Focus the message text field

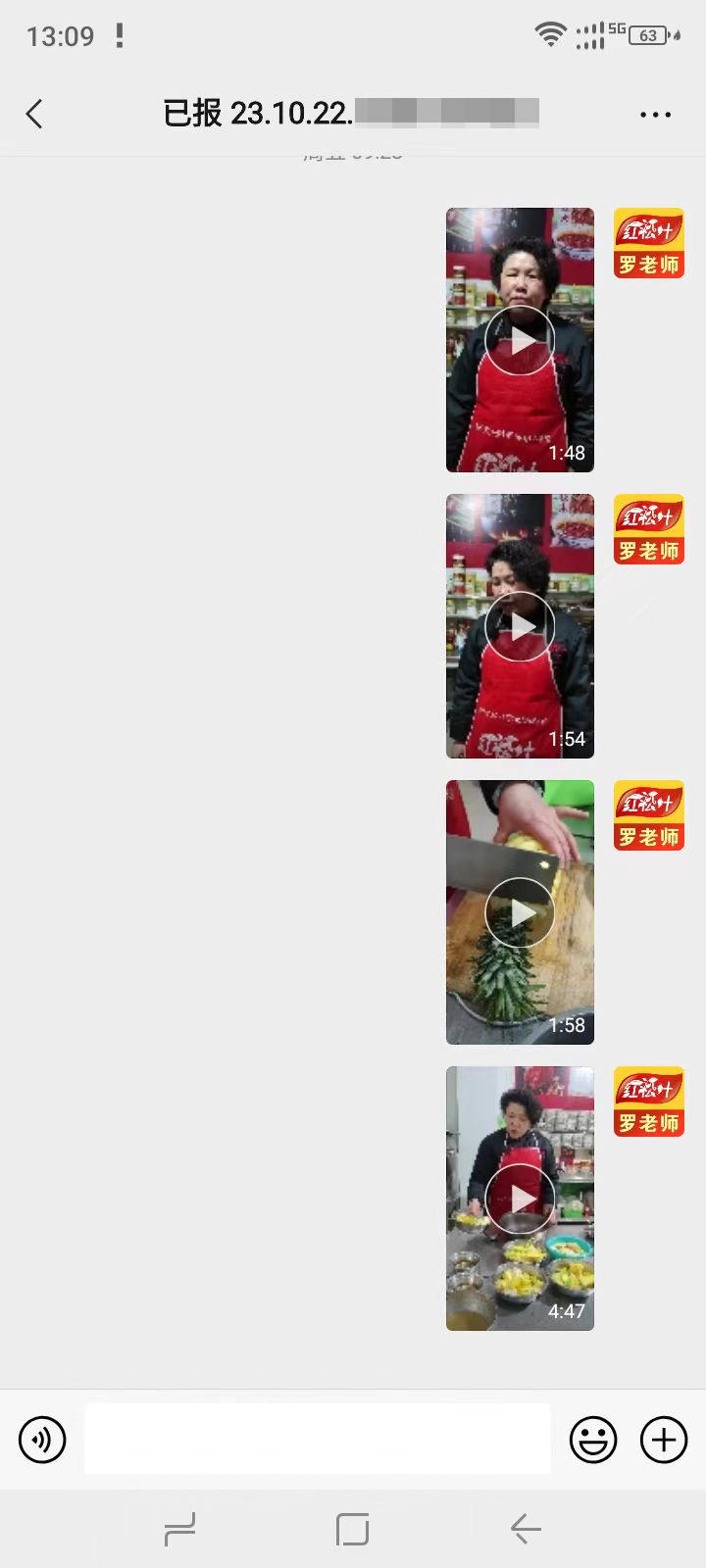pyautogui.click(x=317, y=1439)
